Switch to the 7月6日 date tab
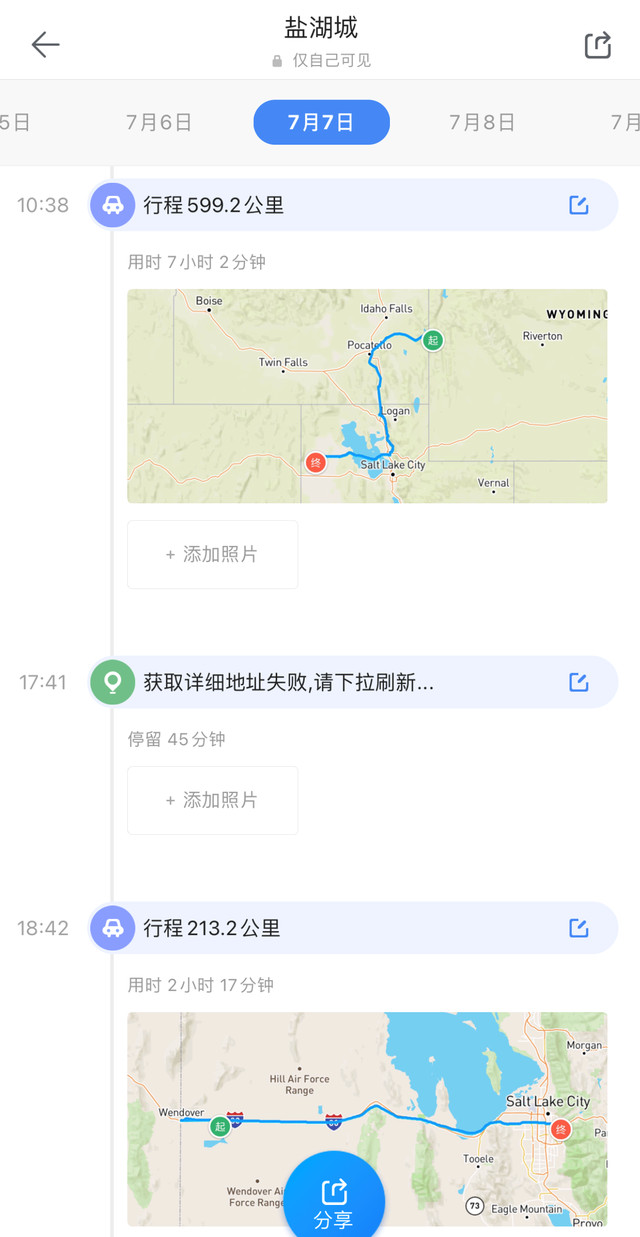The width and height of the screenshot is (640, 1237). 159,123
